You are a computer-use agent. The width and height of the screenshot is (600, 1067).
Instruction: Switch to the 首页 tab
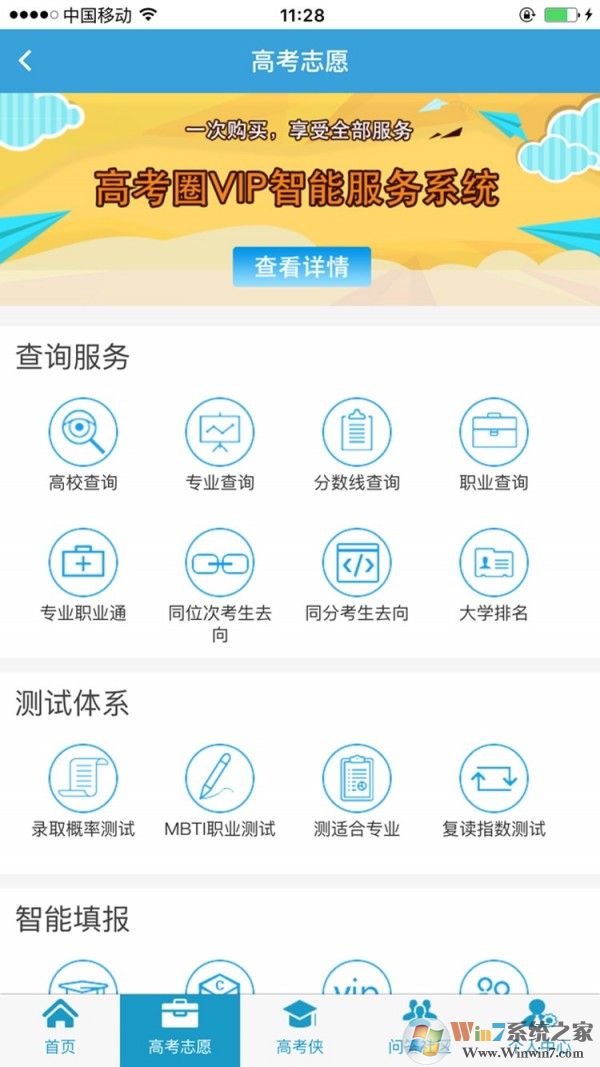(x=60, y=1030)
